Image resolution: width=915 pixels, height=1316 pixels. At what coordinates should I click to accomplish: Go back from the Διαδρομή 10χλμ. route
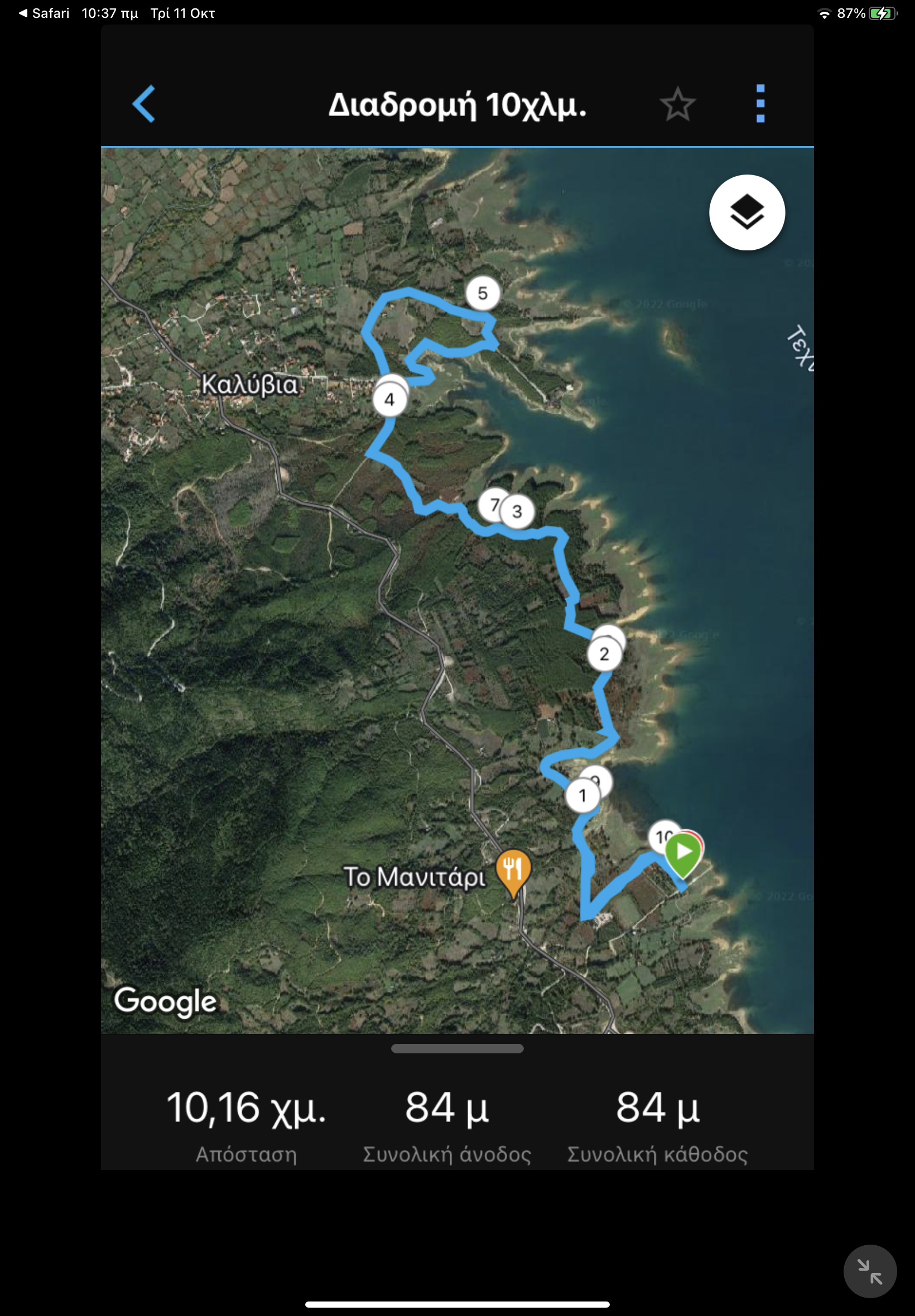143,104
